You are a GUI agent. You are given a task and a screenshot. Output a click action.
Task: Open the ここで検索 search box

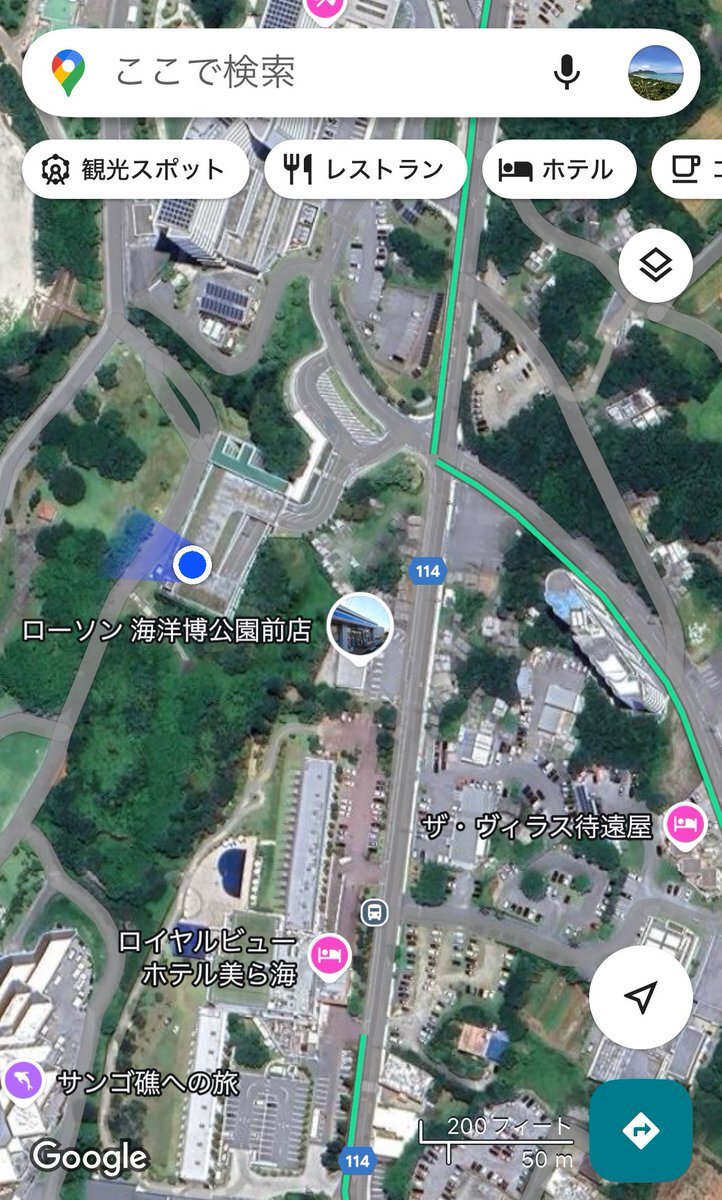[300, 72]
